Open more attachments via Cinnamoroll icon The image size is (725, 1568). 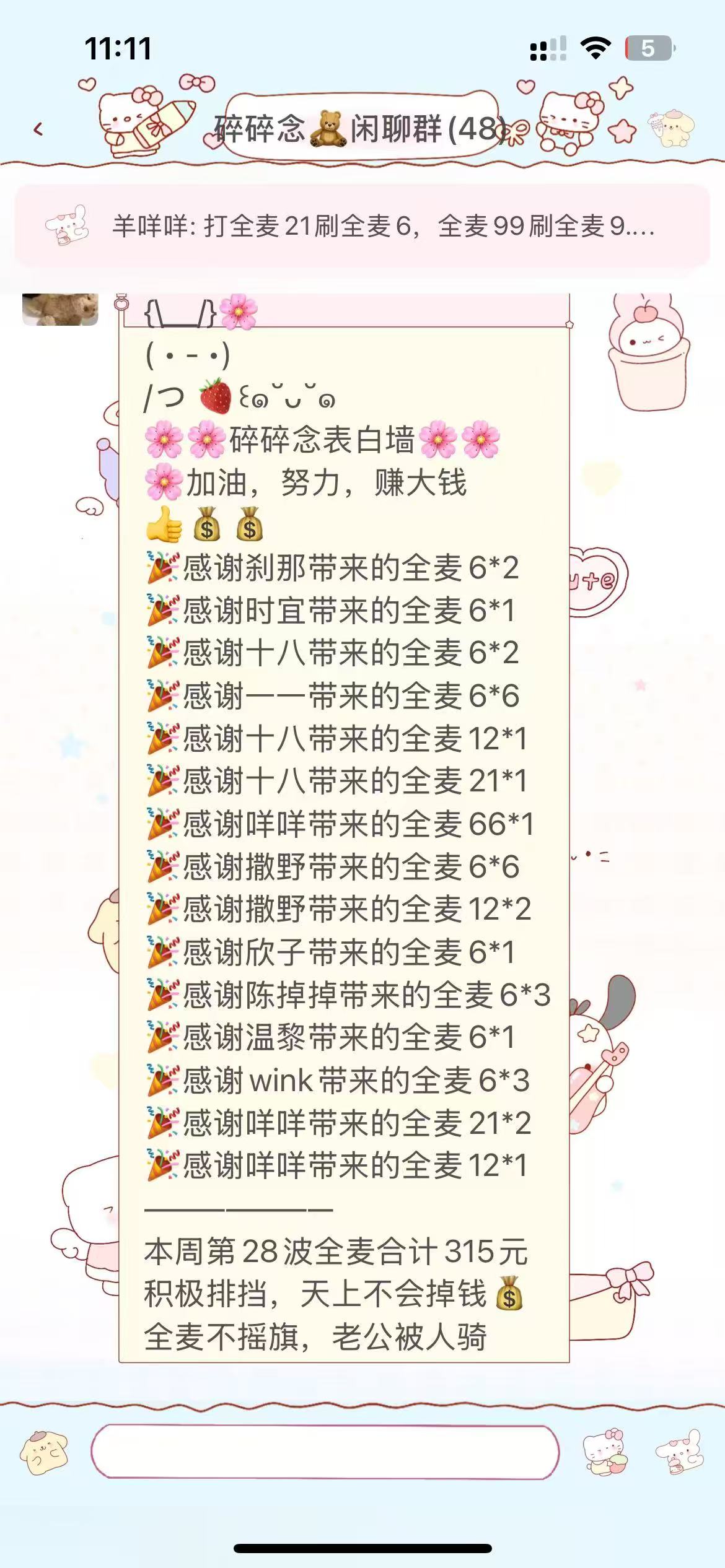(679, 1452)
